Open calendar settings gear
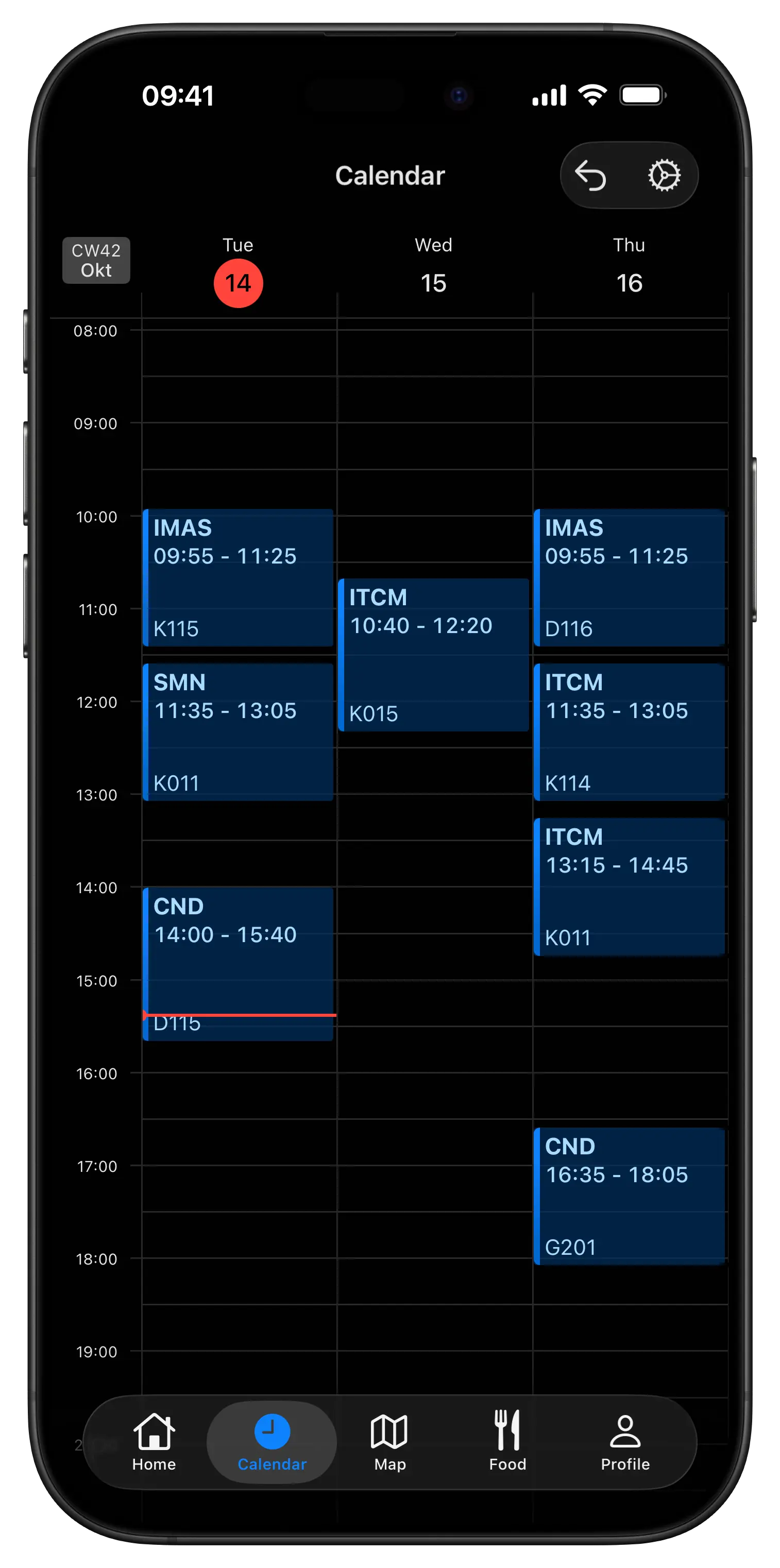The image size is (780, 1568). coord(664,176)
